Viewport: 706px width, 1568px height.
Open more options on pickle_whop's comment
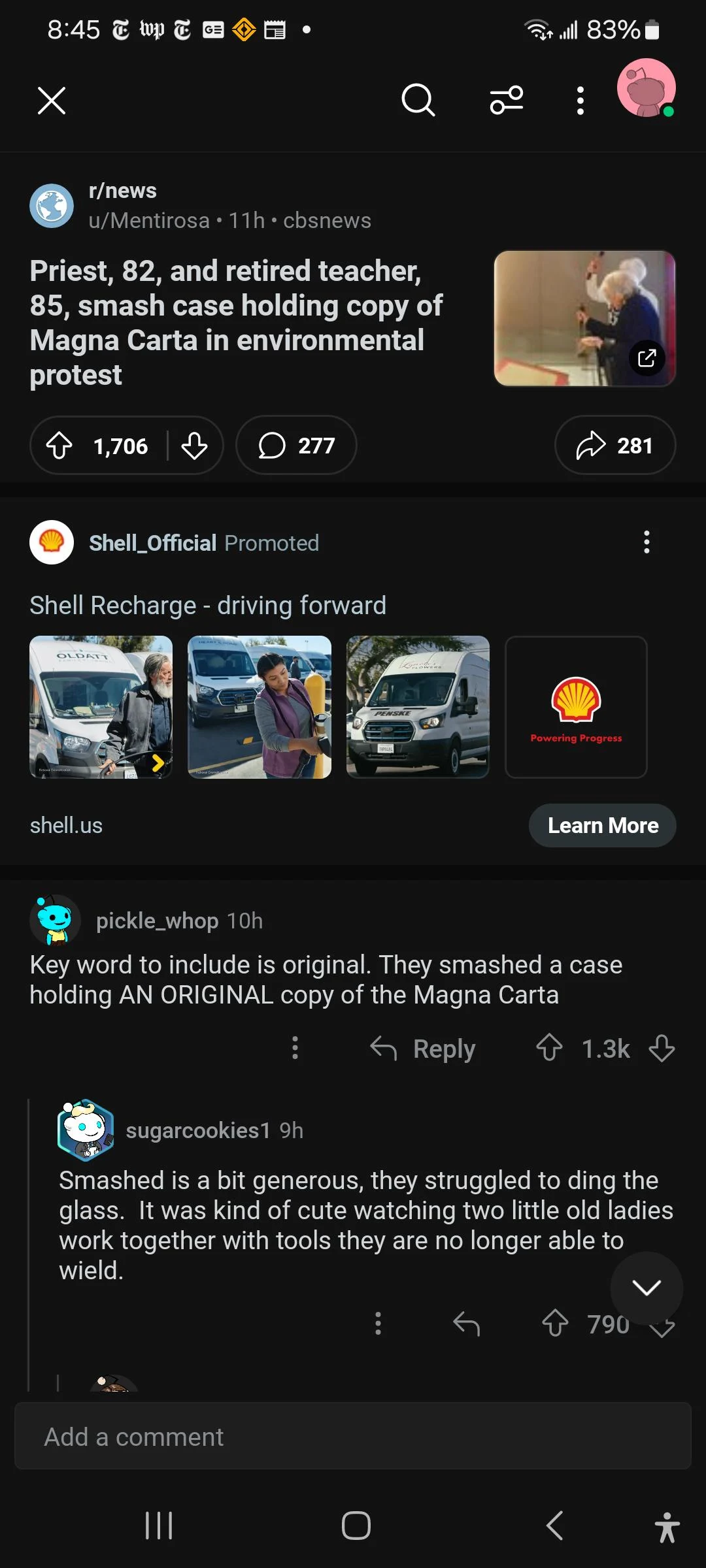pos(295,1048)
